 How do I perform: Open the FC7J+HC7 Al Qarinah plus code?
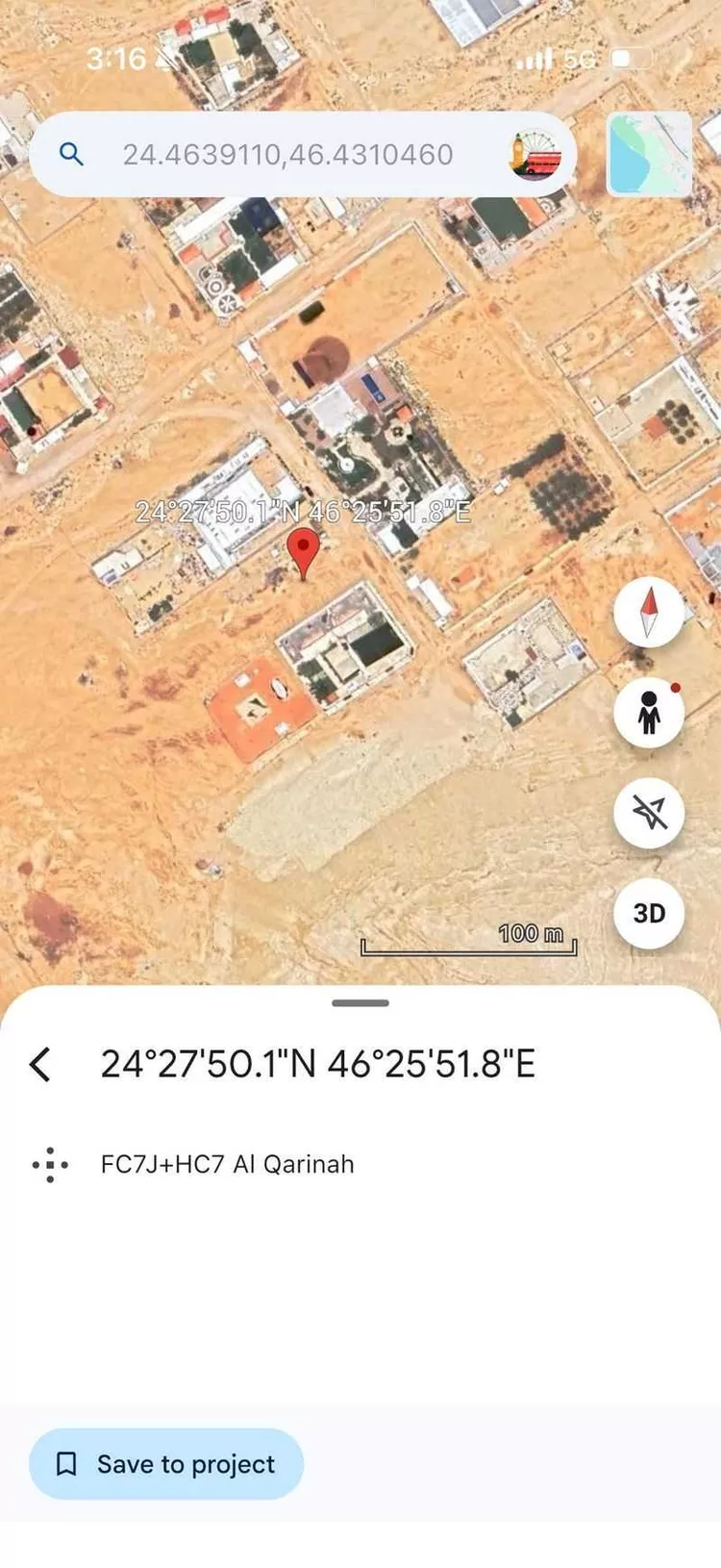point(228,1164)
